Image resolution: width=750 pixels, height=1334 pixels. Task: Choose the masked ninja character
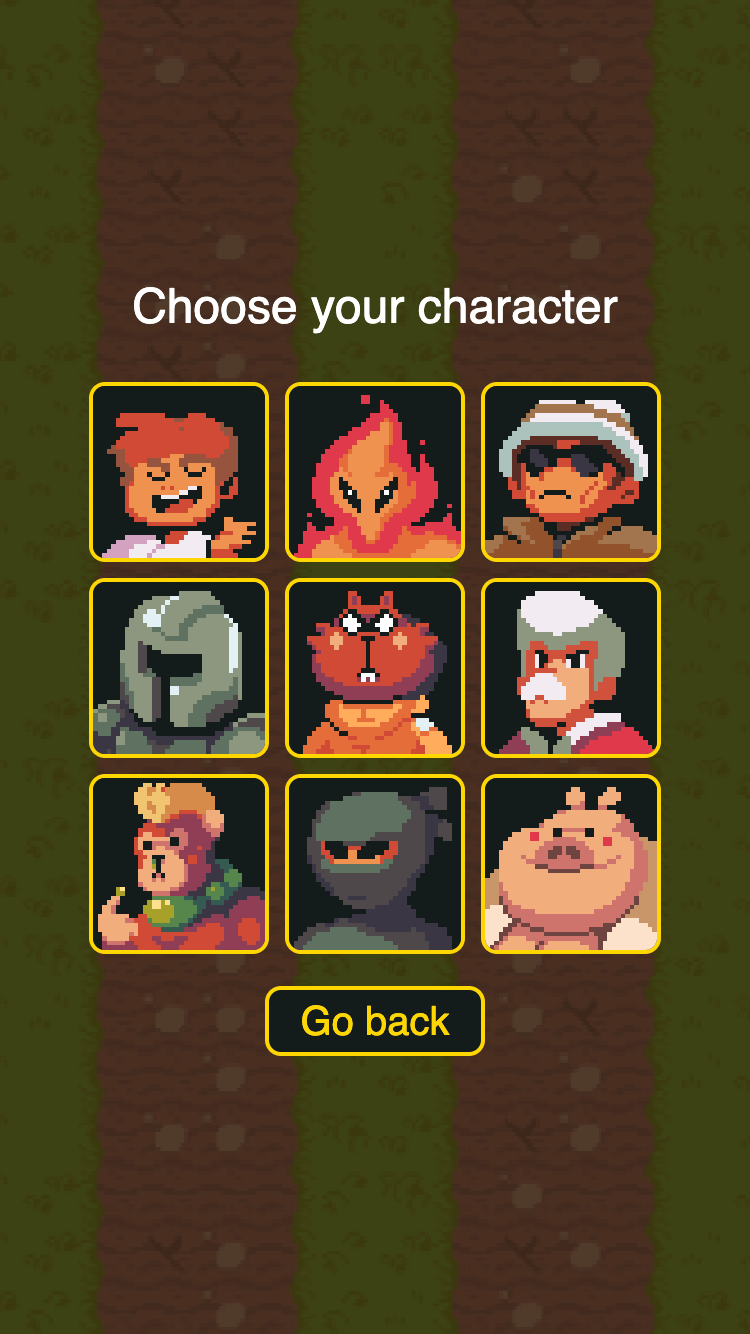375,864
